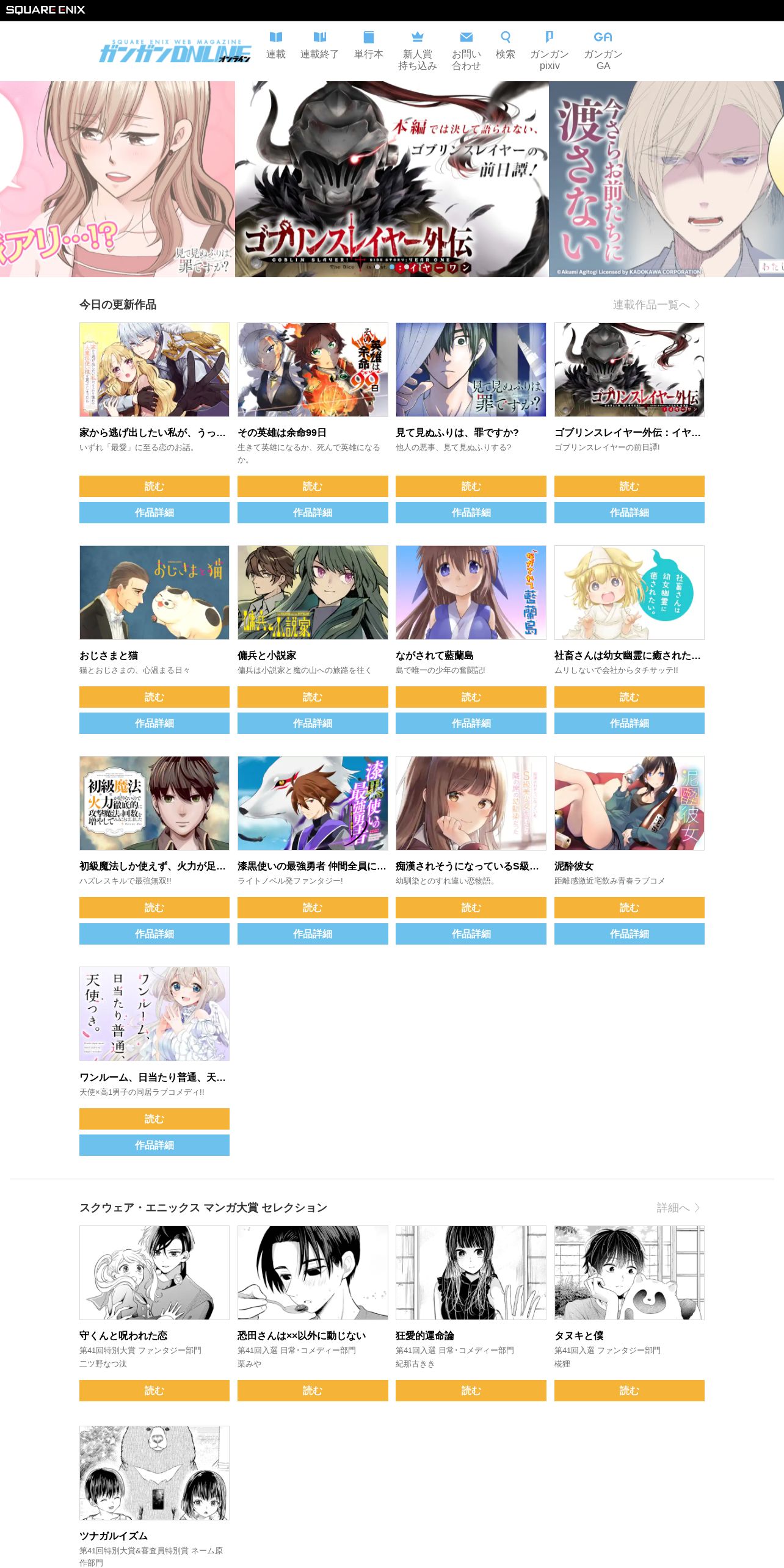Tap the ガンガンONLINE logo to go home
The image size is (784, 1568).
[175, 51]
